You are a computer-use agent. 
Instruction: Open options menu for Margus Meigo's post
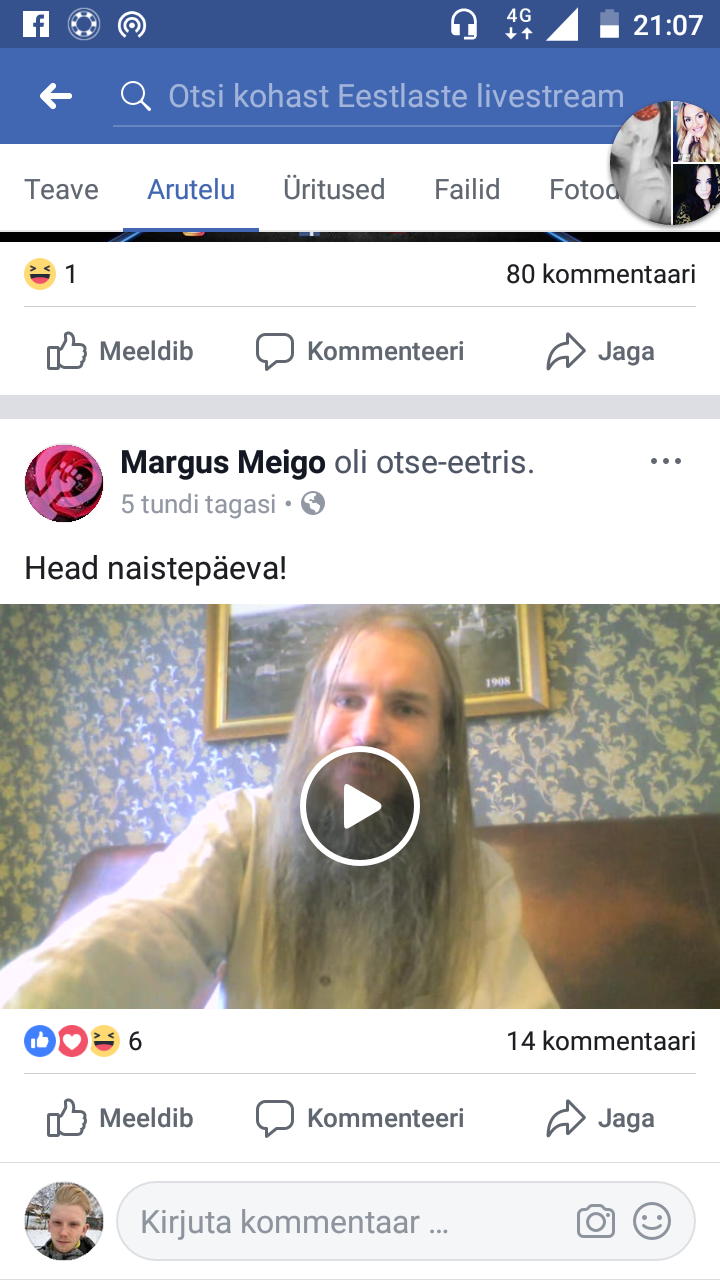pyautogui.click(x=666, y=462)
